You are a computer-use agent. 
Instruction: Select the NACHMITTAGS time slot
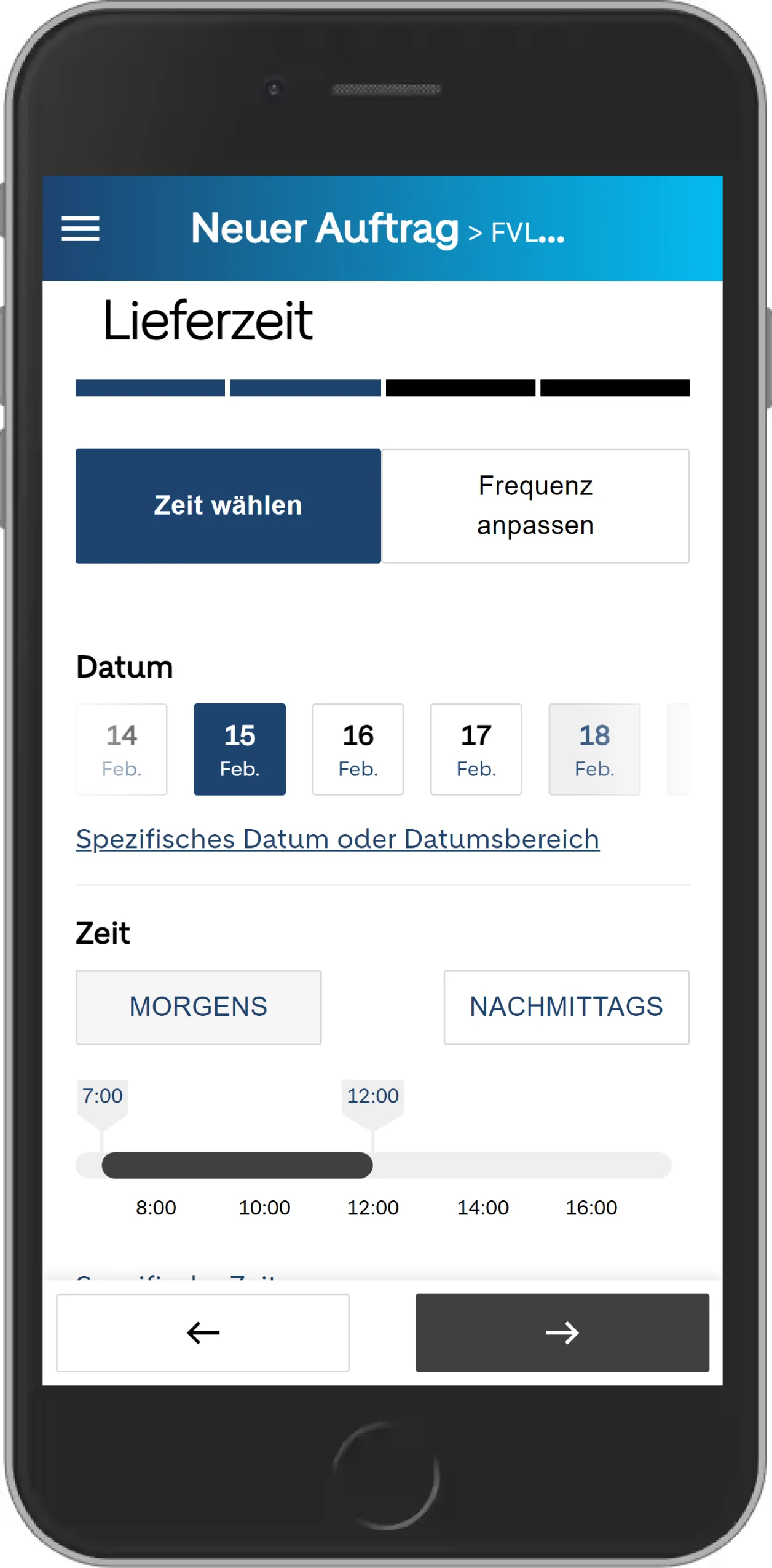tap(566, 1007)
